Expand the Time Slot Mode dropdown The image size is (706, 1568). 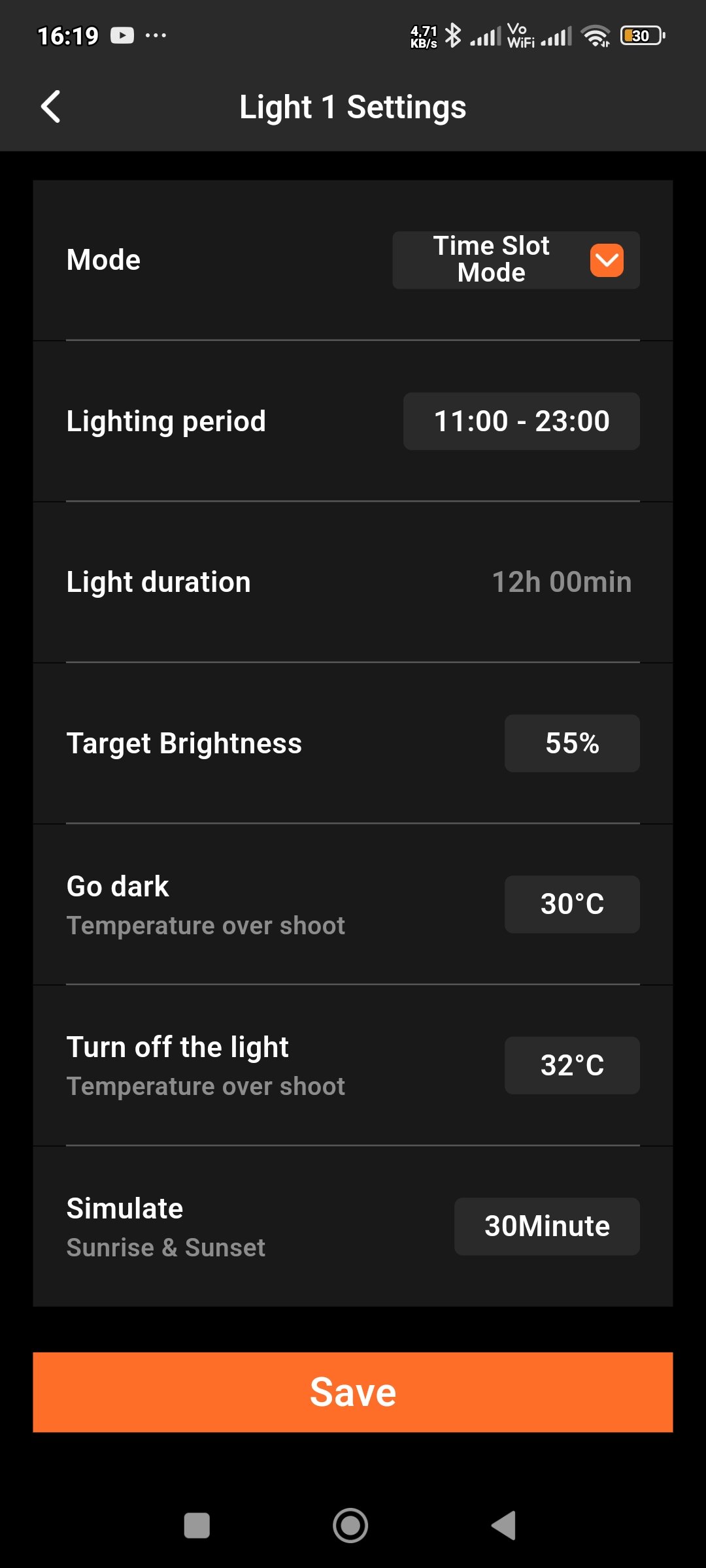606,260
